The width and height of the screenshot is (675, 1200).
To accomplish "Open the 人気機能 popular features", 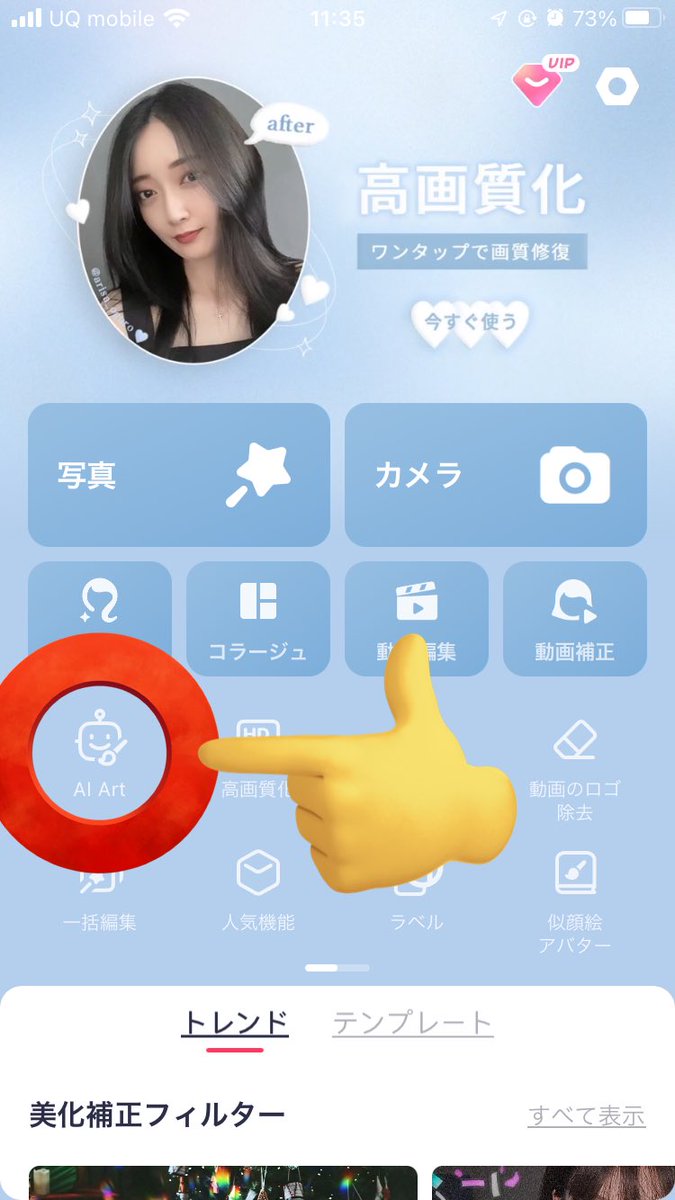I will point(258,890).
